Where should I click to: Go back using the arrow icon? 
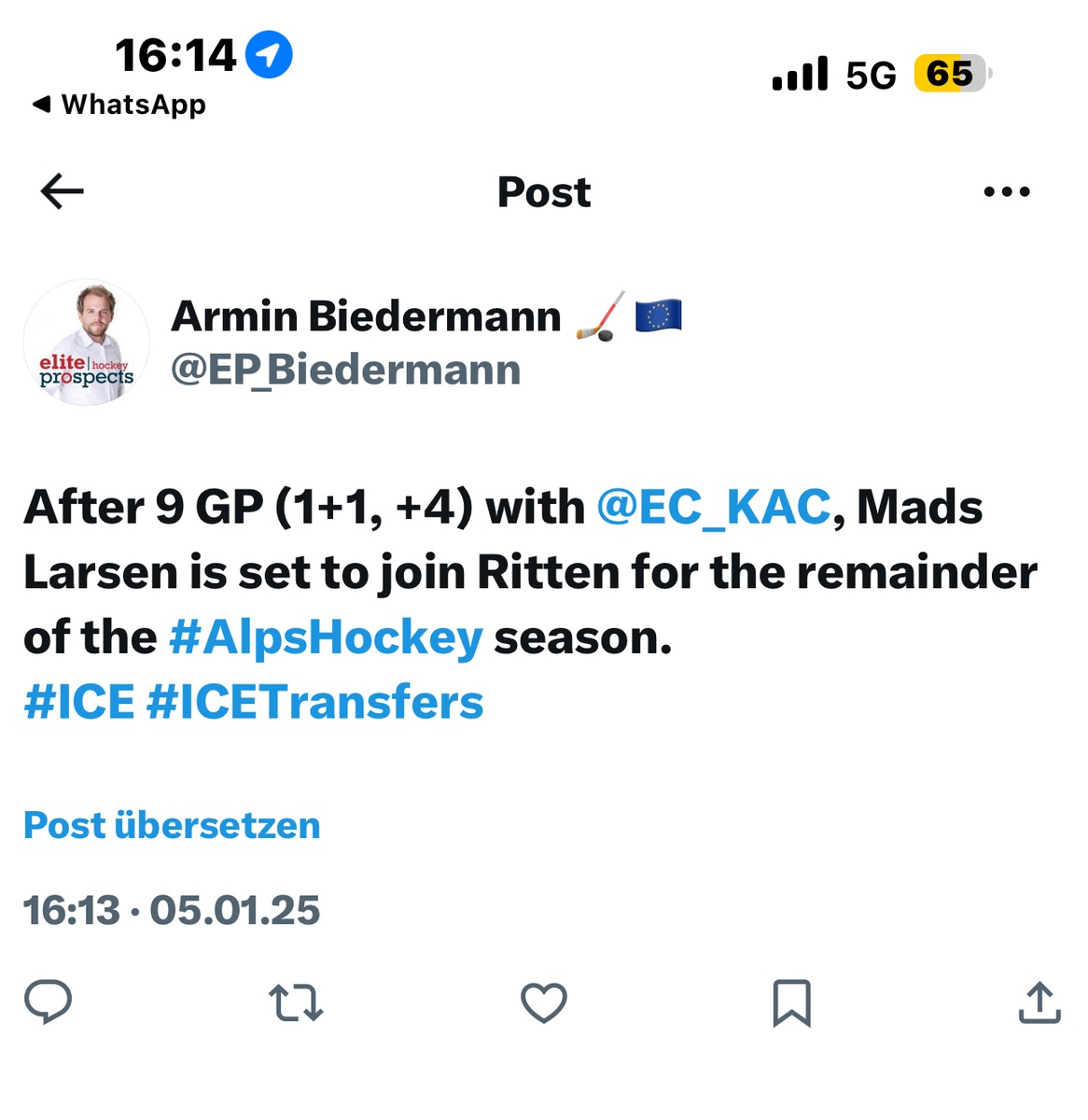tap(63, 191)
